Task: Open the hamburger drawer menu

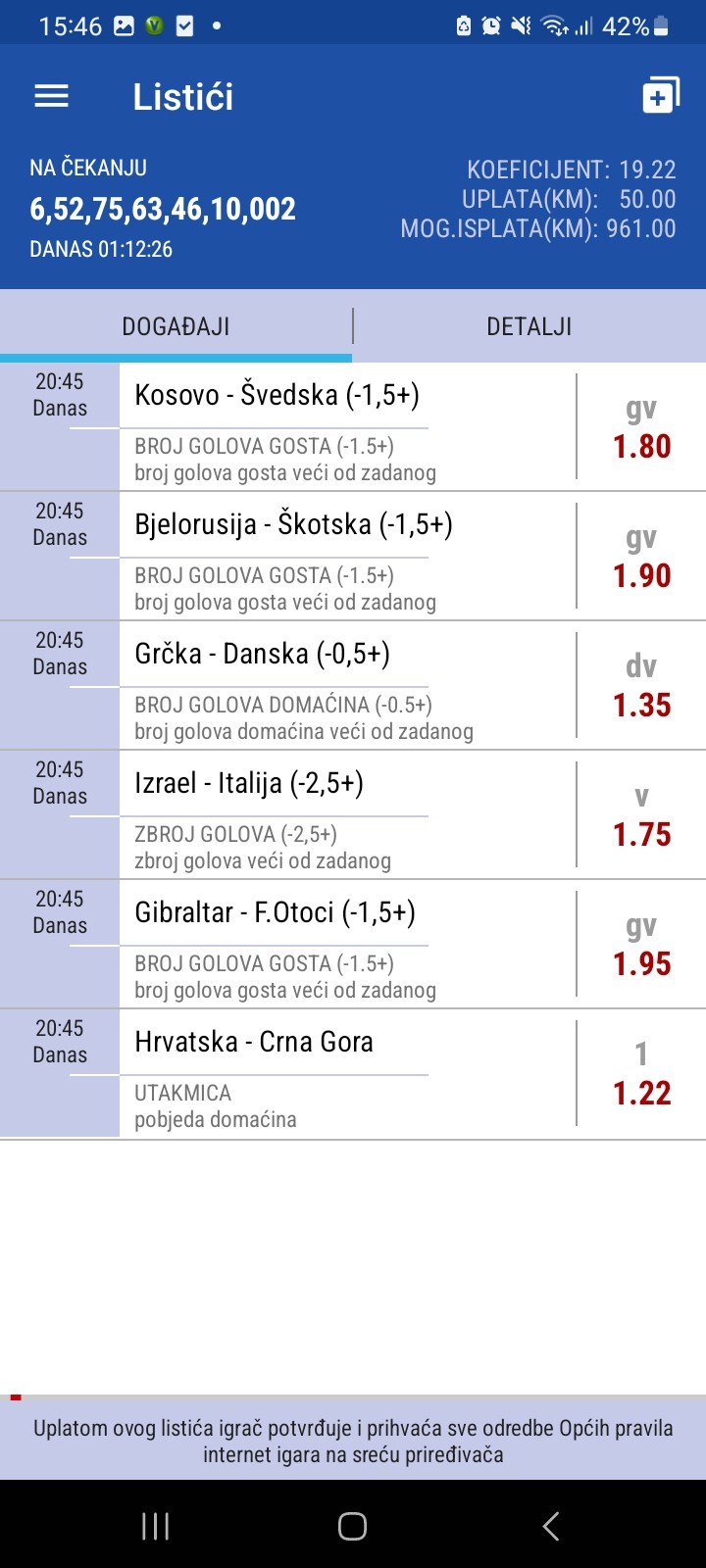Action: tap(51, 96)
